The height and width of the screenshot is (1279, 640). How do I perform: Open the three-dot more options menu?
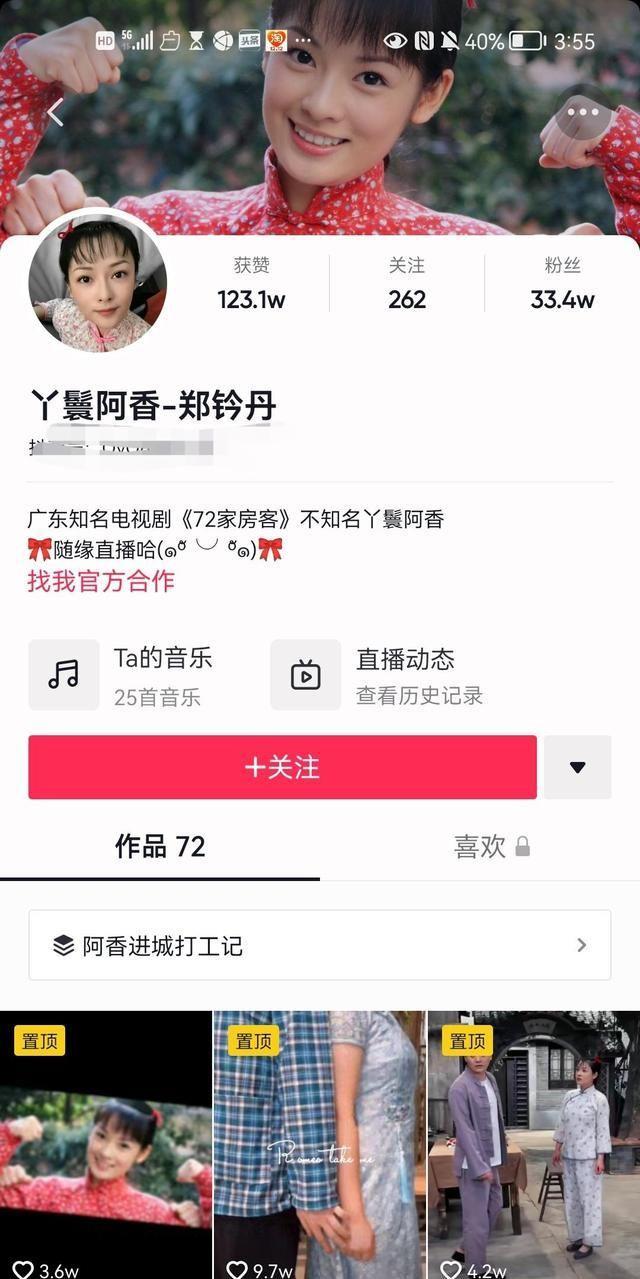(x=583, y=112)
